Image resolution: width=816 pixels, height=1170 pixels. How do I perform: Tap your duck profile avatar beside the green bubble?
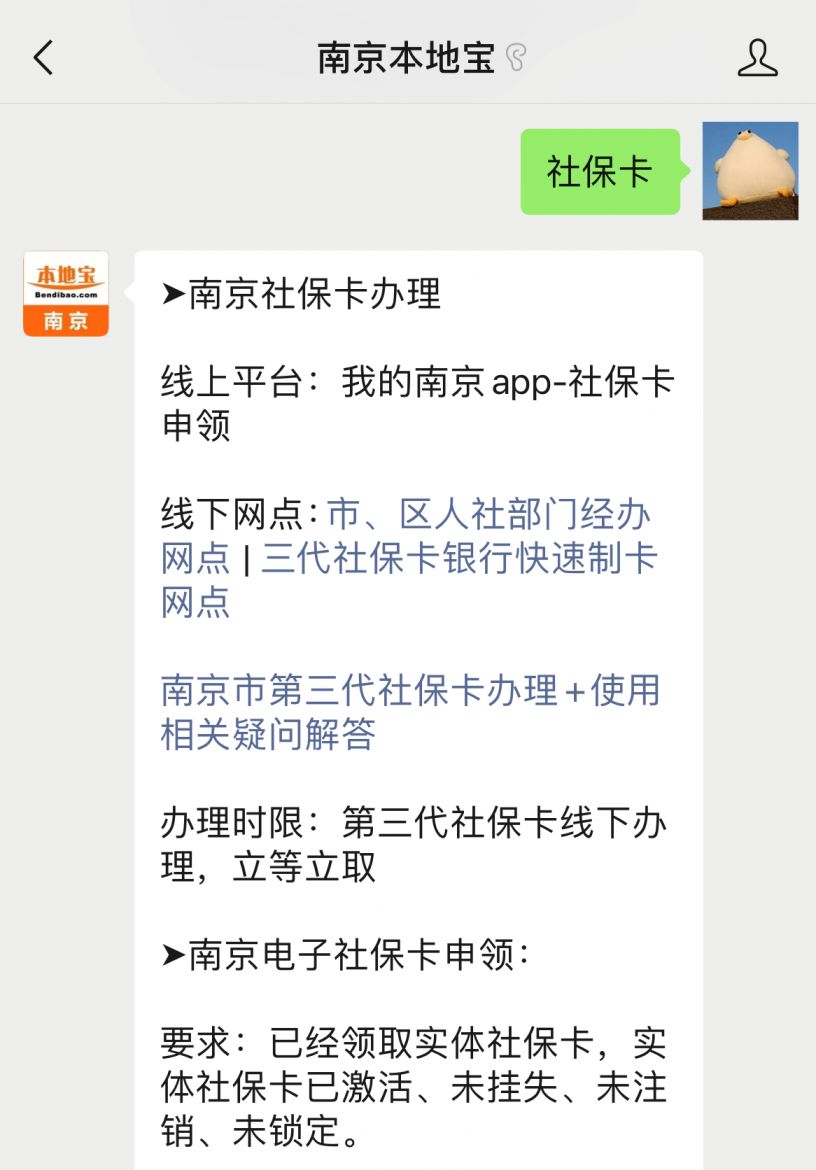coord(749,170)
